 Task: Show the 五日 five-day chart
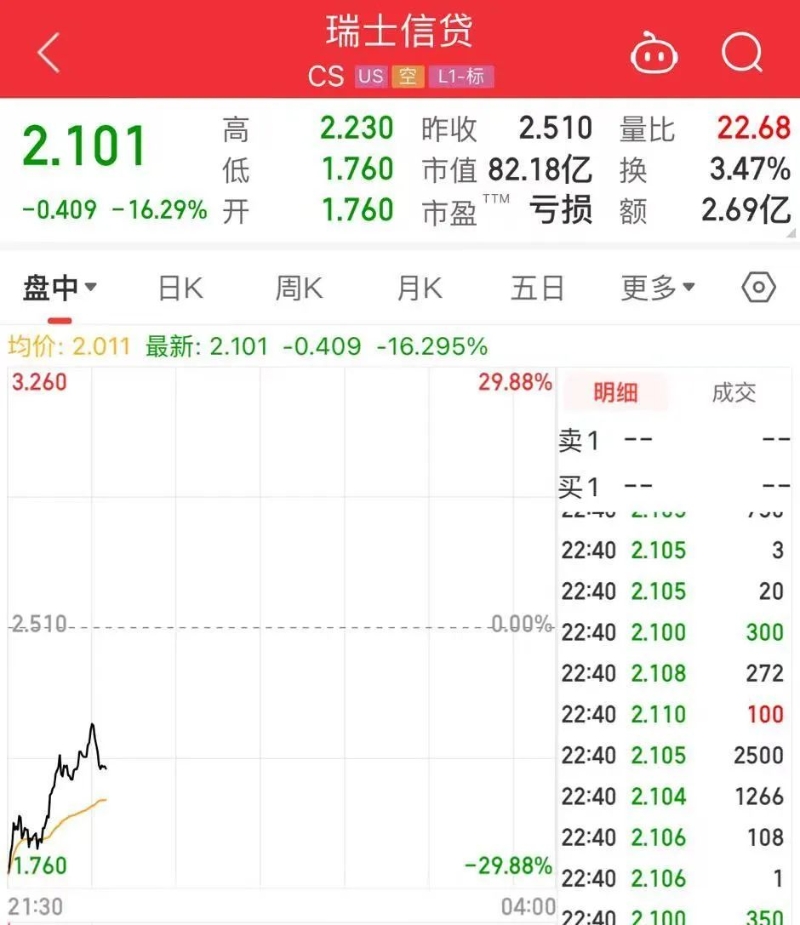(538, 289)
